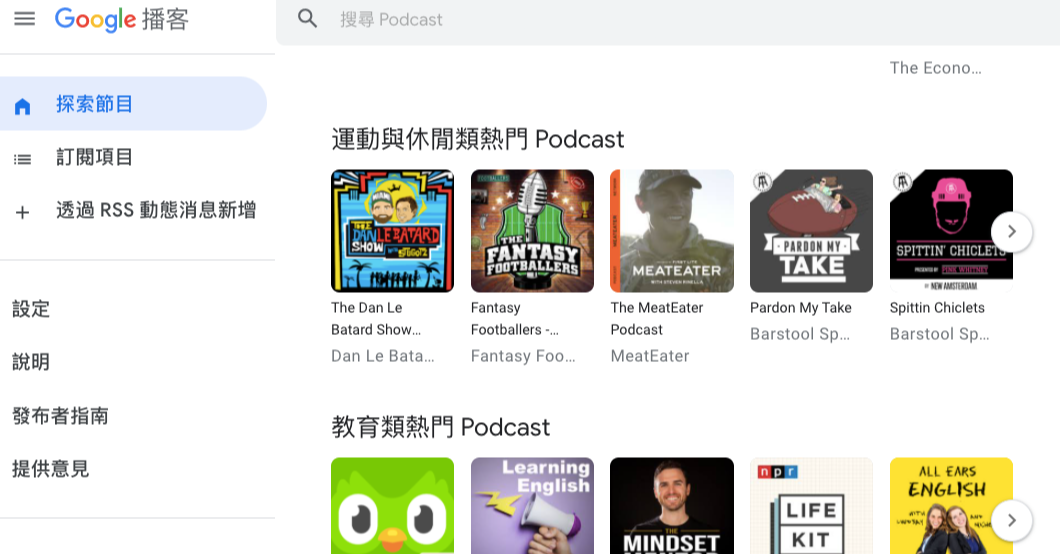This screenshot has width=1060, height=554.
Task: Choose 透過 RSS 動態消息新增
Action: click(155, 210)
